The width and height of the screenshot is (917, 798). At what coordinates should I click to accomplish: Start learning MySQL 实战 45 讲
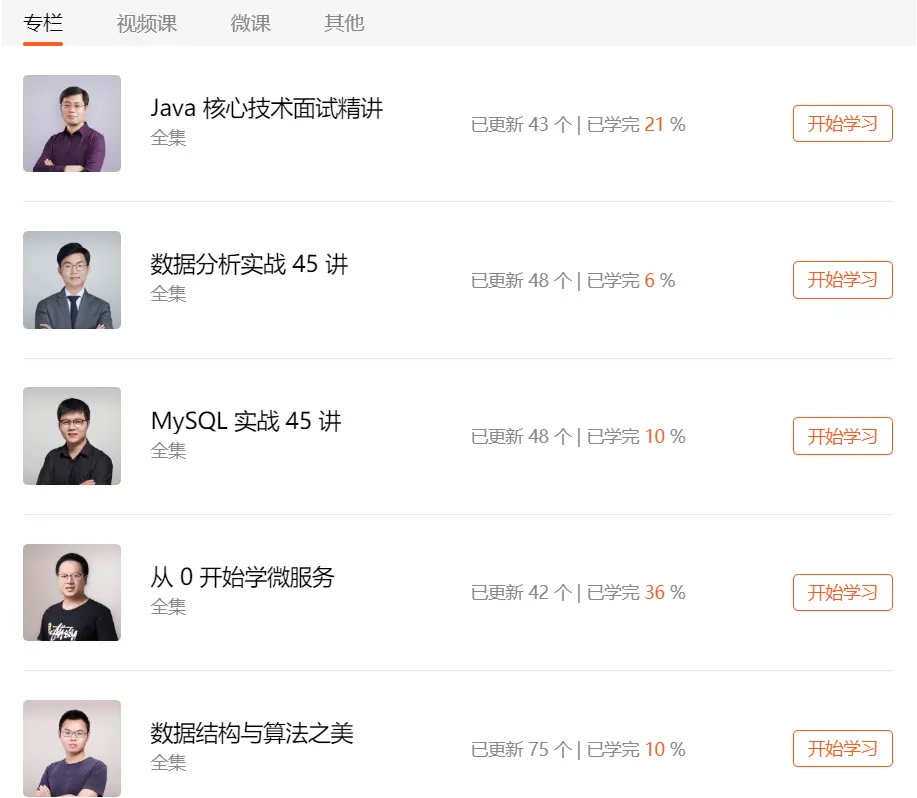point(842,436)
